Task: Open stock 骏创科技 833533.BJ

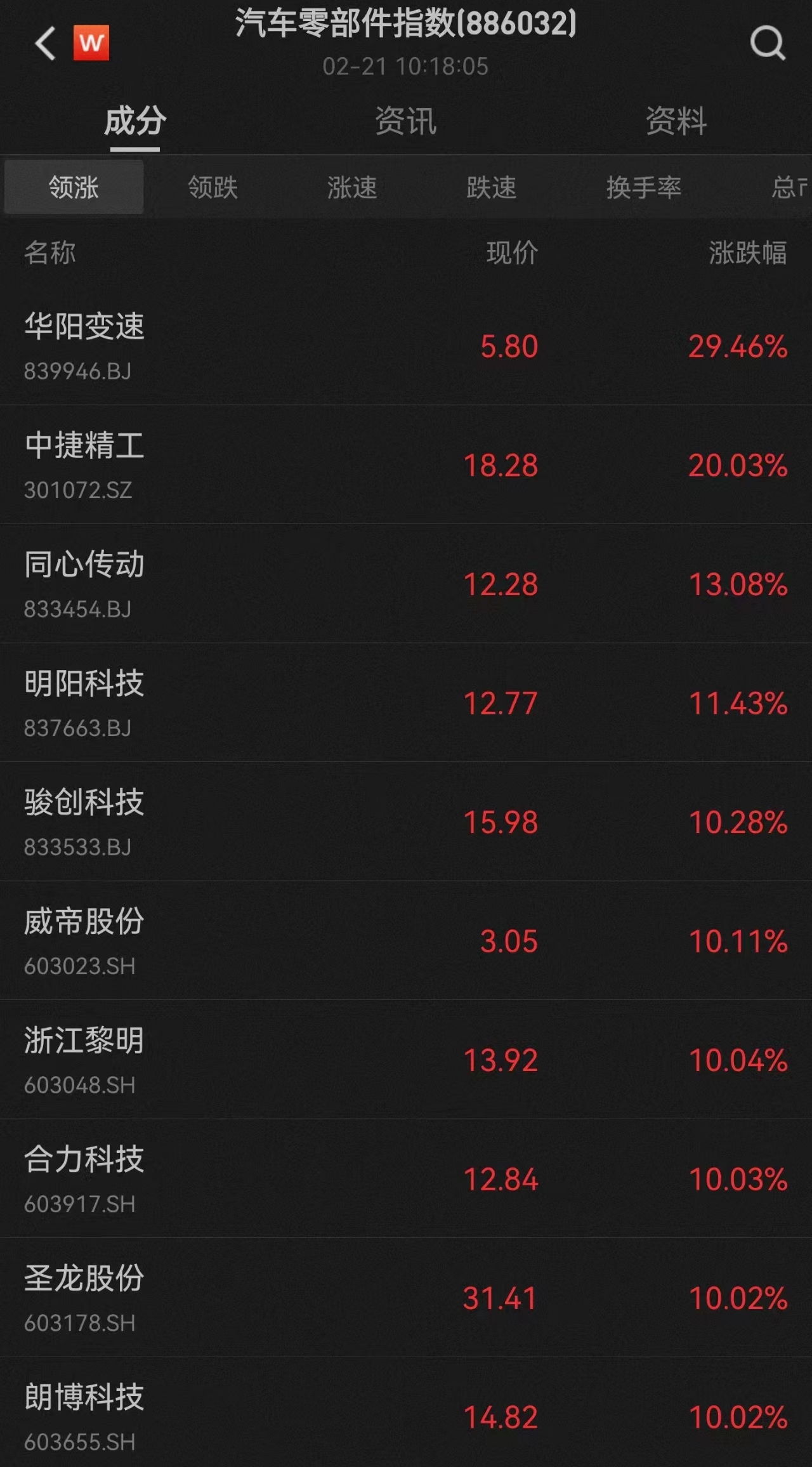Action: 406,822
